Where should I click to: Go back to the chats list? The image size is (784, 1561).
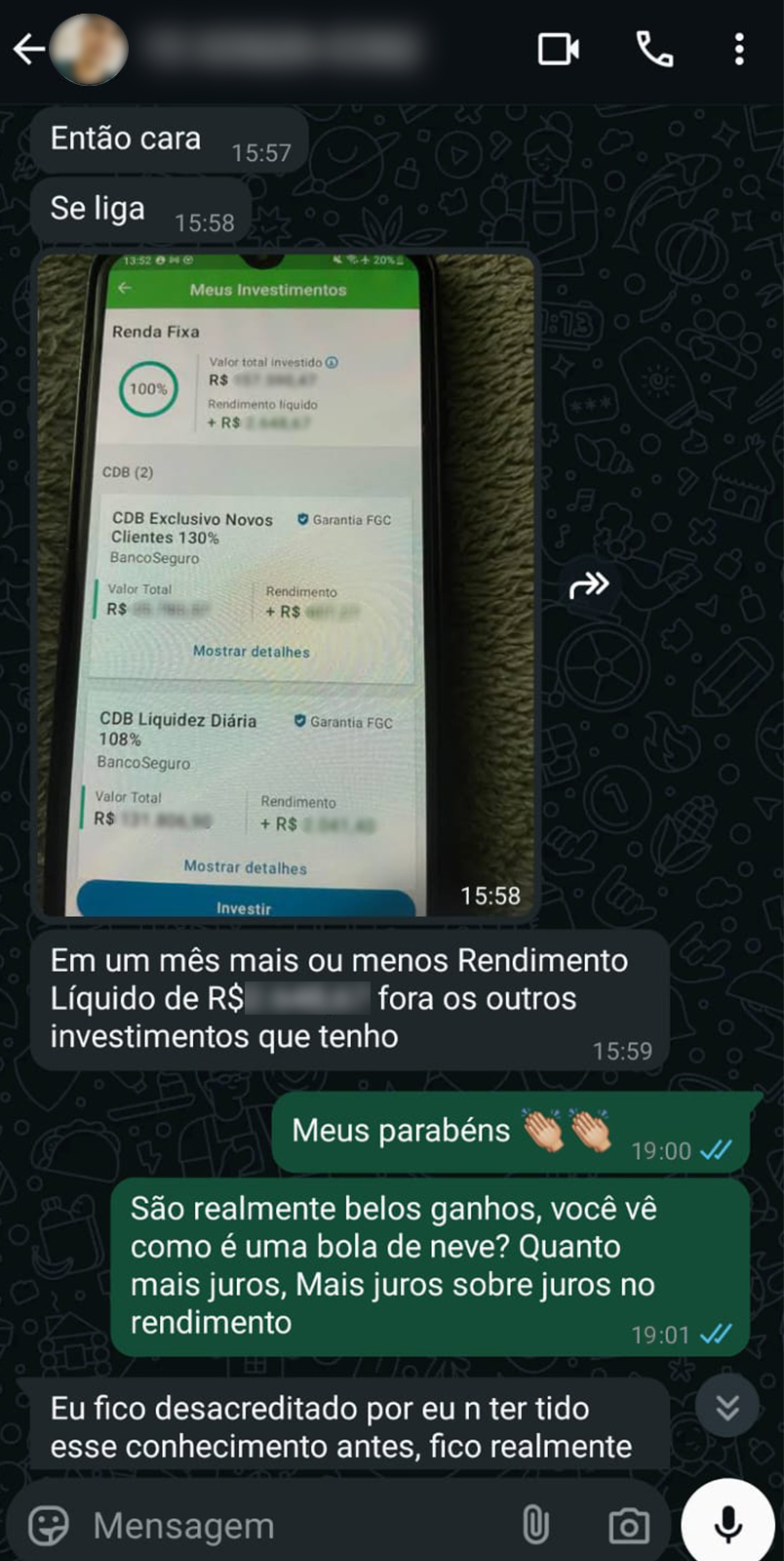[29, 49]
